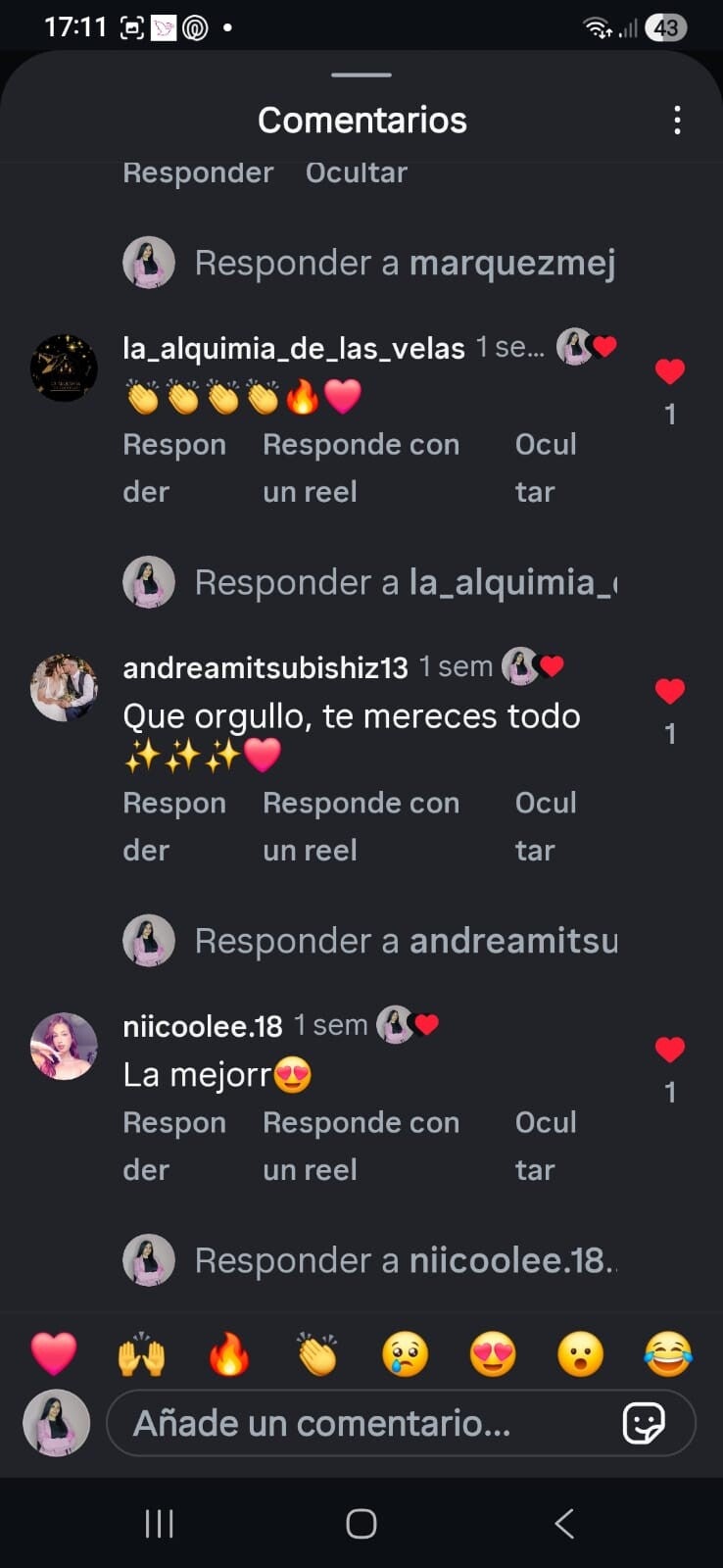Tap the reply field for andreamitsu
723x1568 pixels.
click(x=404, y=941)
